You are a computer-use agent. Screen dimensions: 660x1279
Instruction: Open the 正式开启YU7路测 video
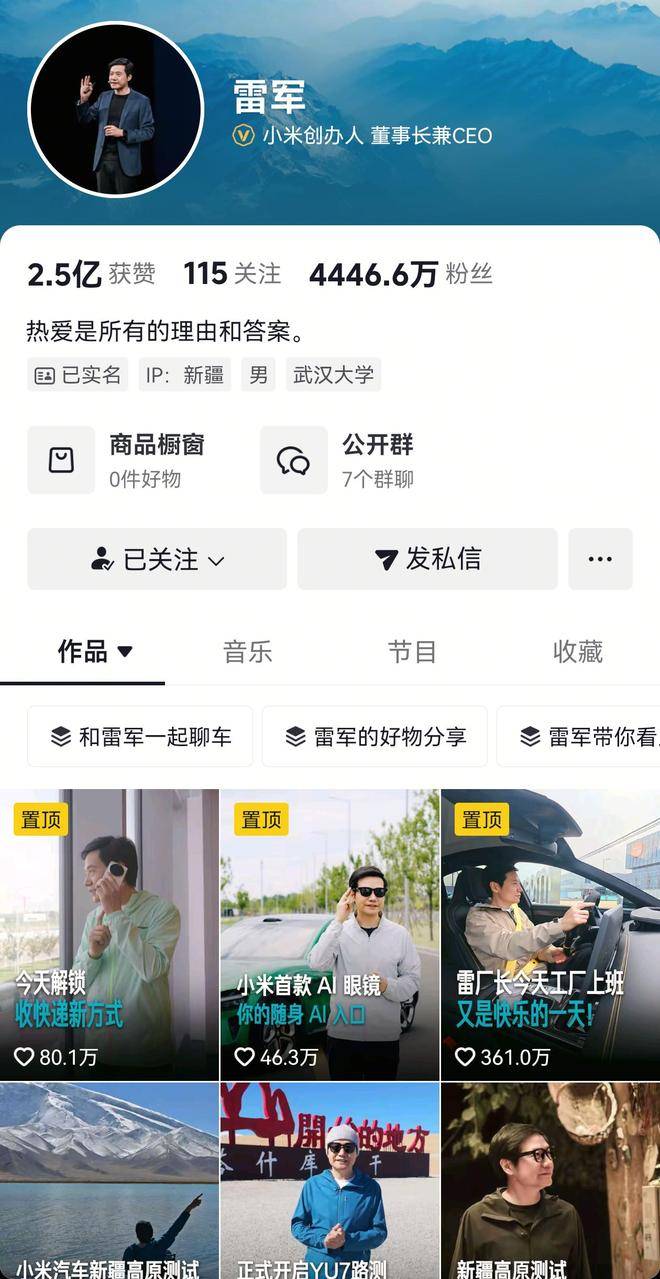(330, 1180)
